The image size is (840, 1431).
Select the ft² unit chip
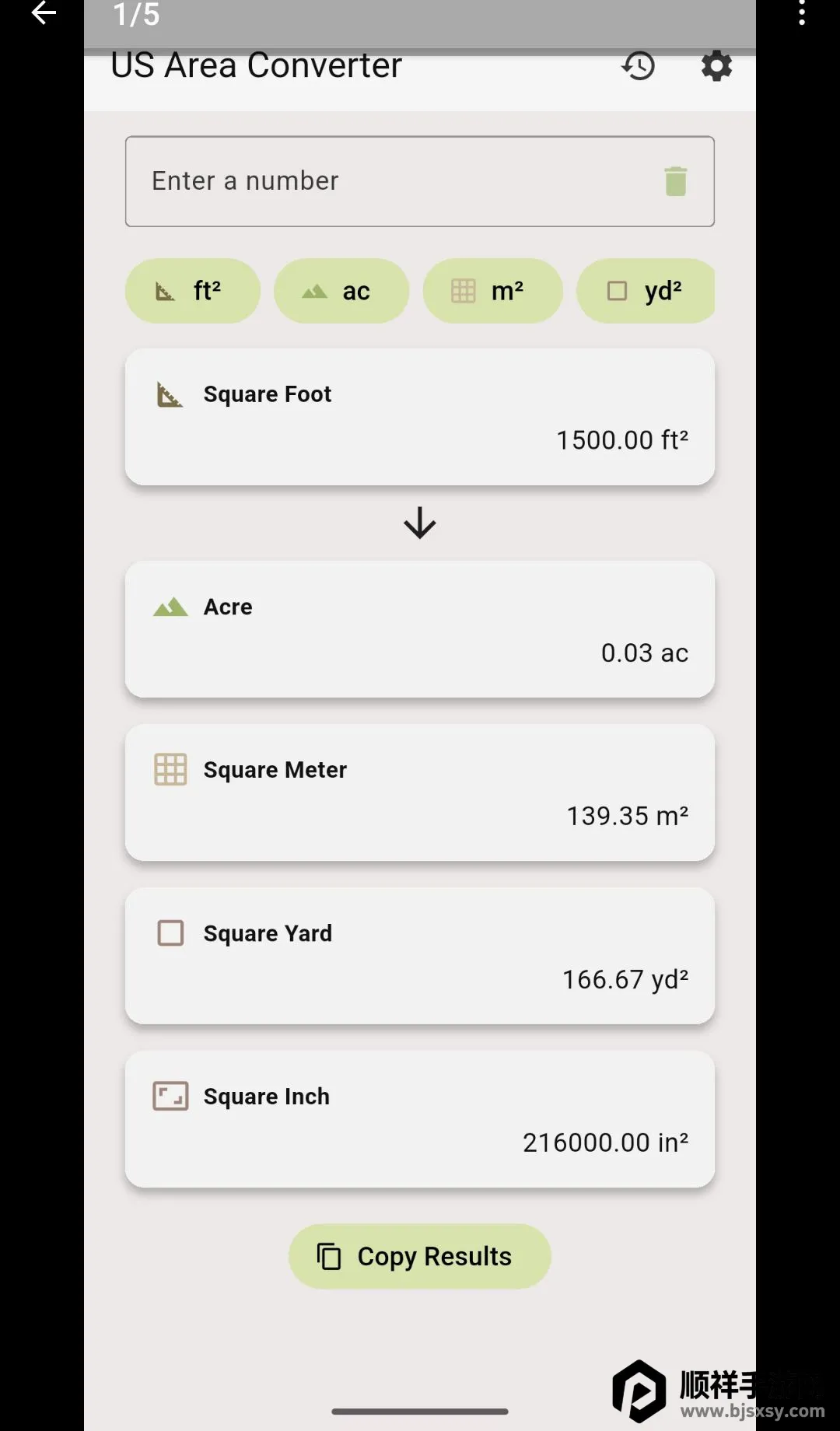pyautogui.click(x=193, y=291)
